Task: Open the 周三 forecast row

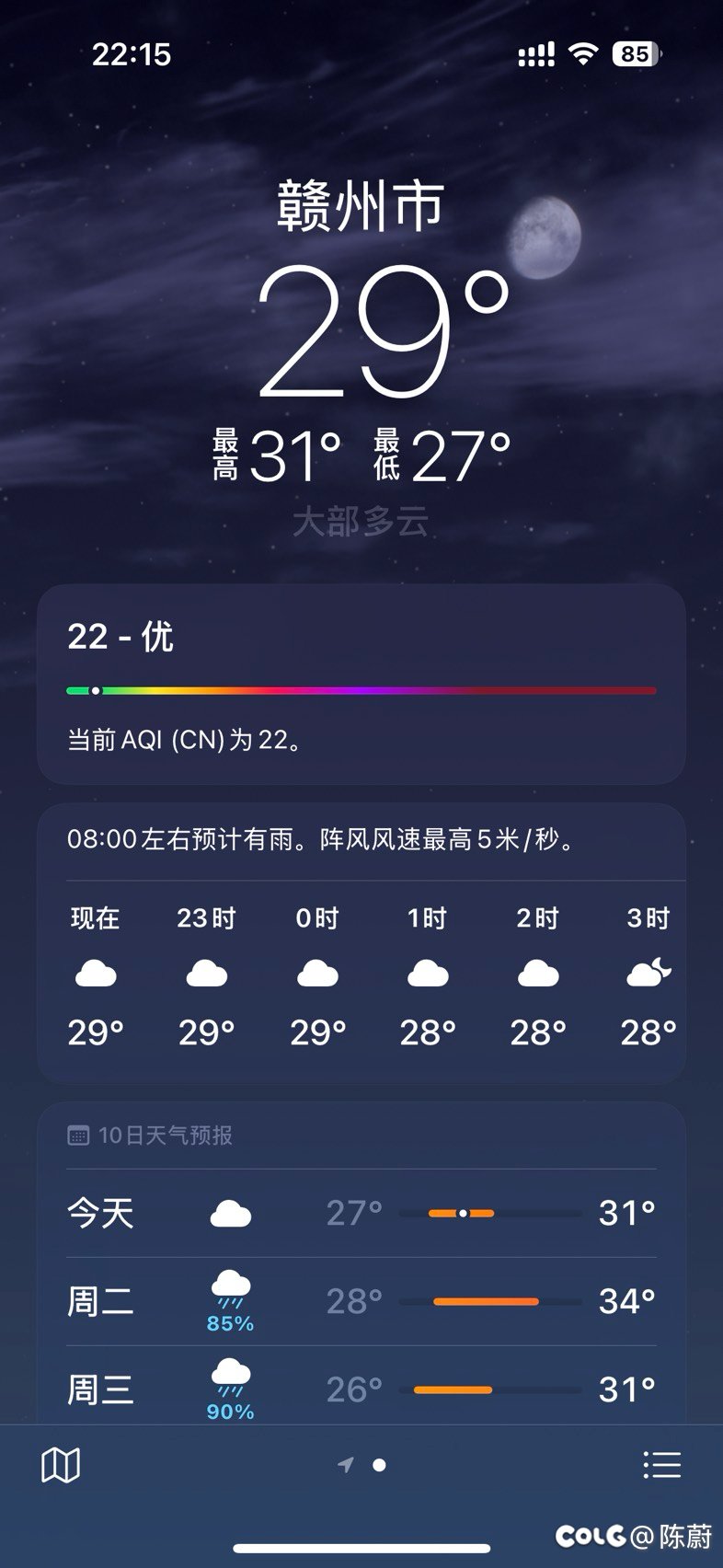Action: click(x=361, y=1388)
